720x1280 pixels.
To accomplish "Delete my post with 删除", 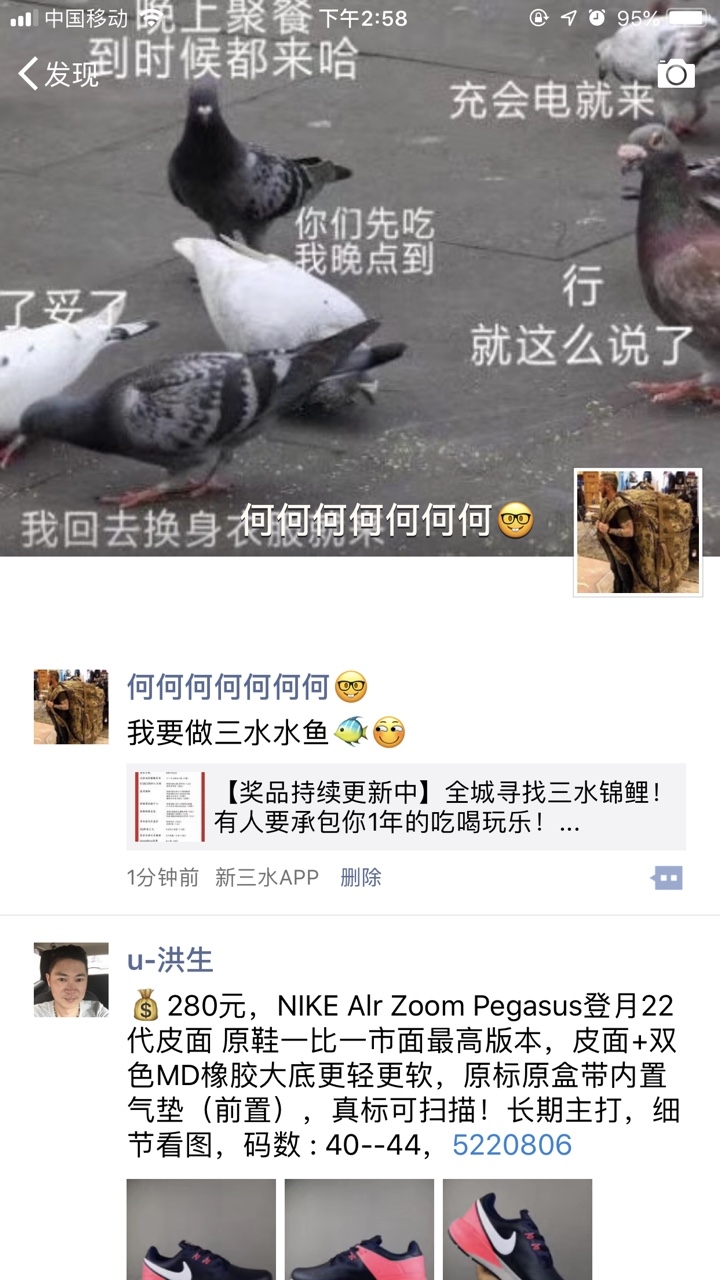I will (361, 878).
